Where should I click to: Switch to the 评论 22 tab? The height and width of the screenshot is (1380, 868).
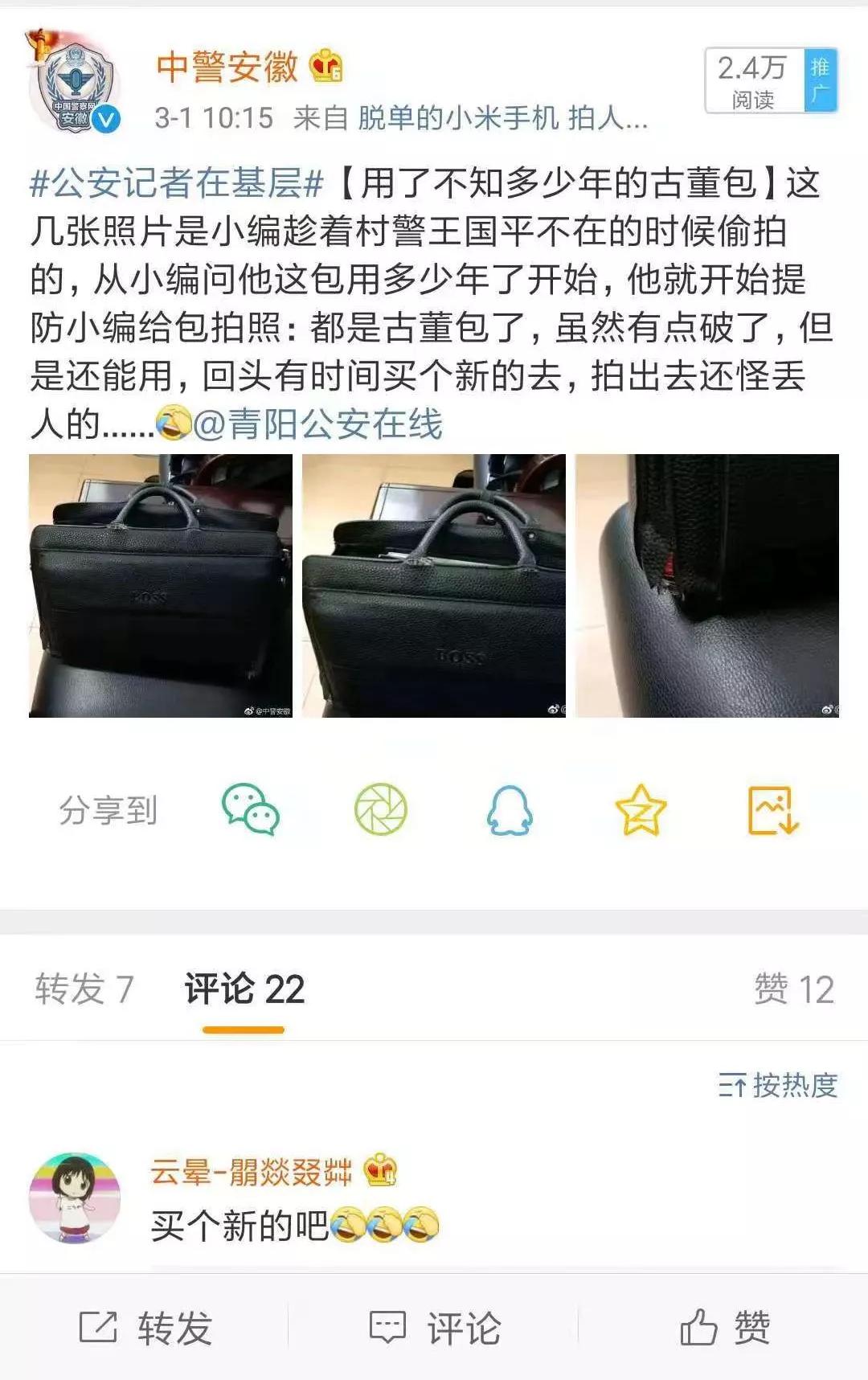click(244, 989)
